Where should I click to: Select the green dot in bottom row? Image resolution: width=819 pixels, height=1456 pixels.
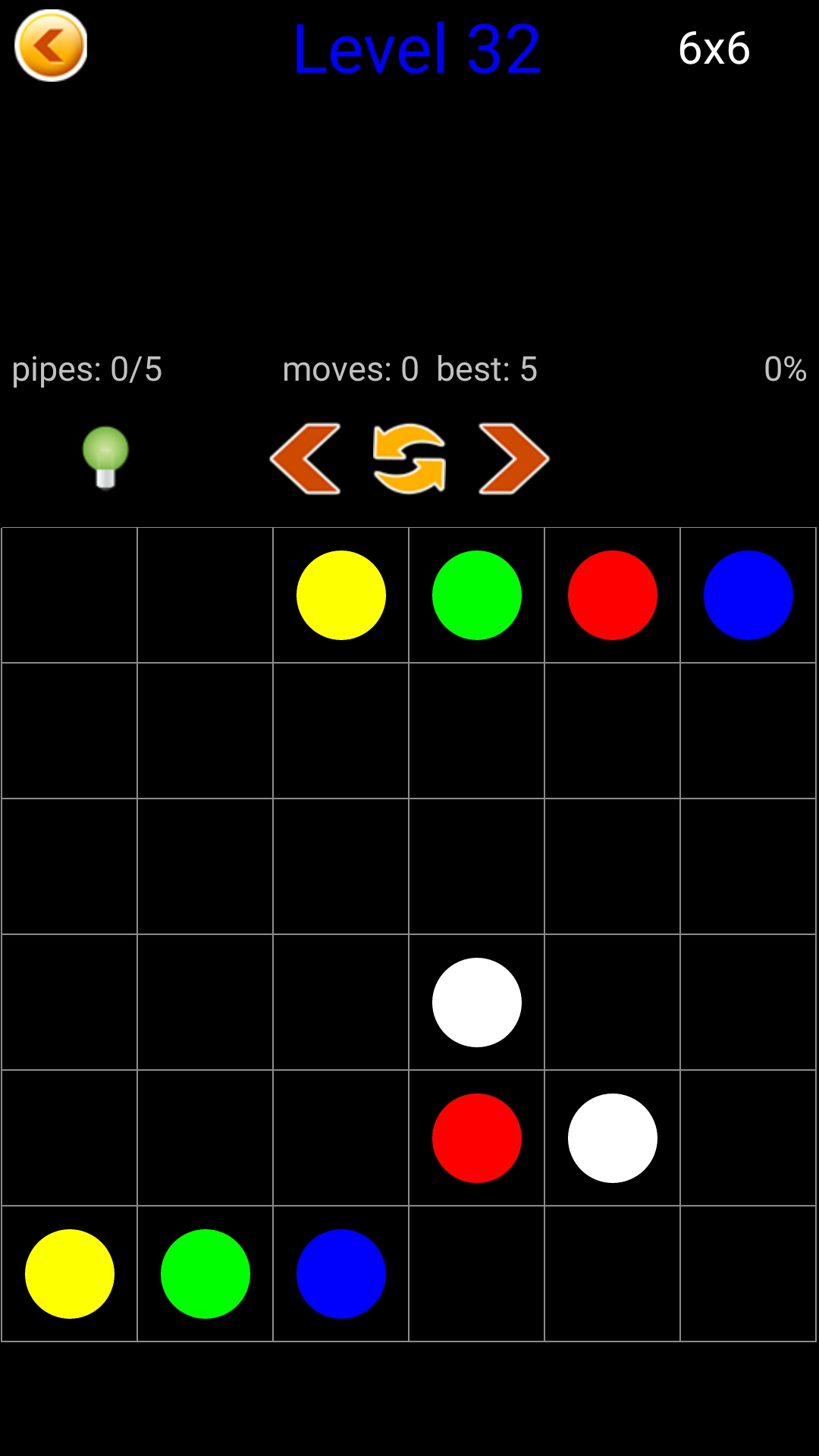[x=206, y=1274]
